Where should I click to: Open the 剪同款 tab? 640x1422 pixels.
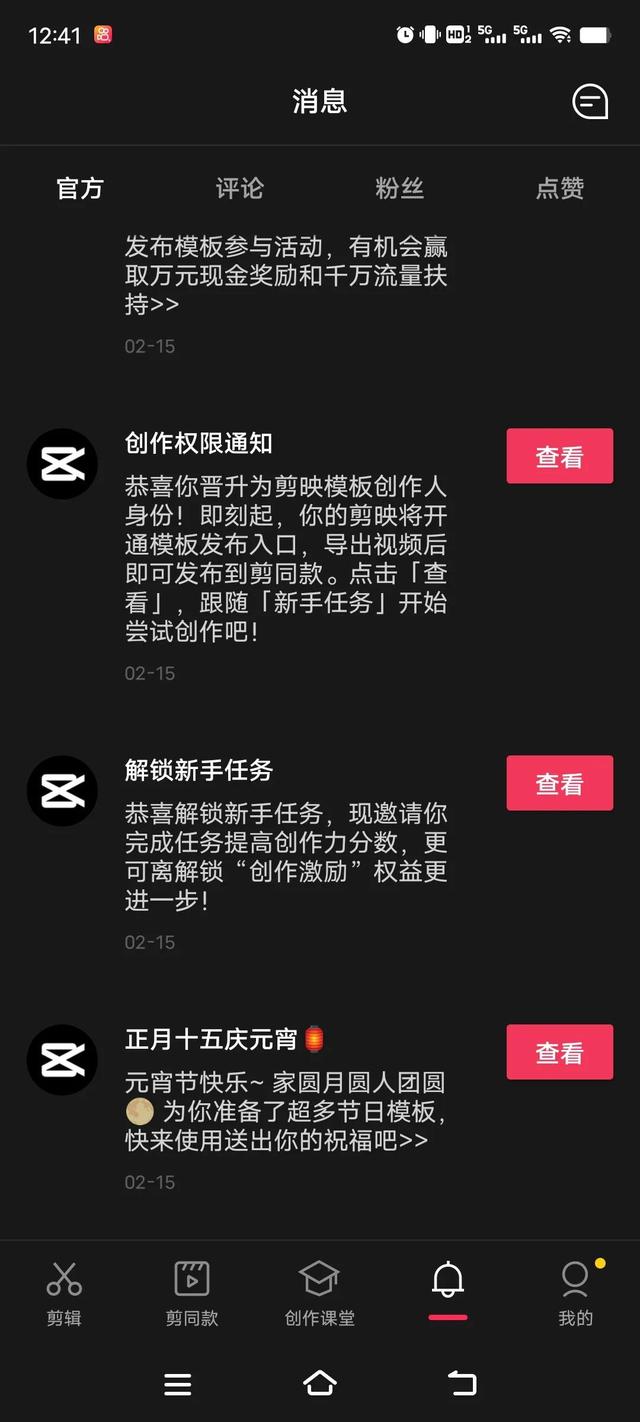tap(192, 1292)
